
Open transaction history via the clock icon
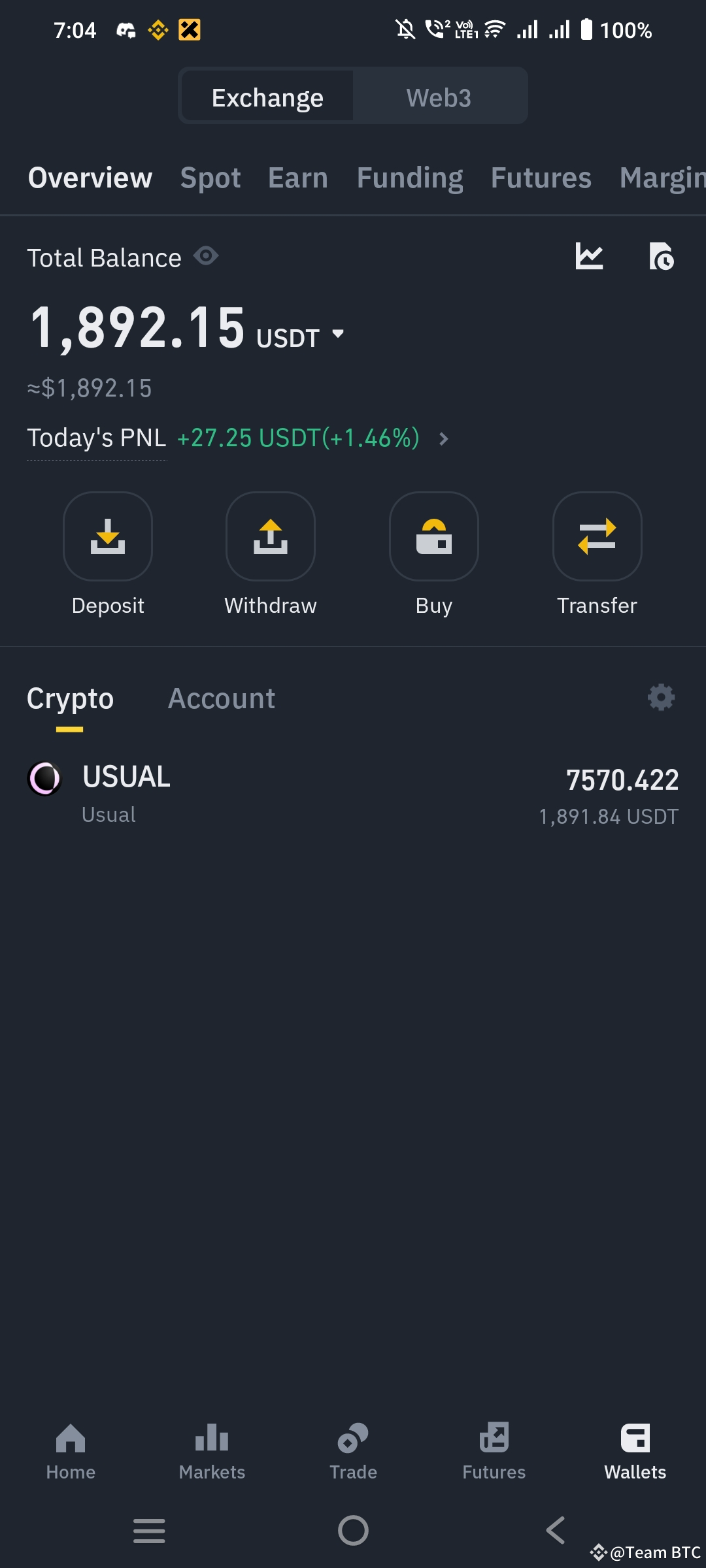pos(662,257)
